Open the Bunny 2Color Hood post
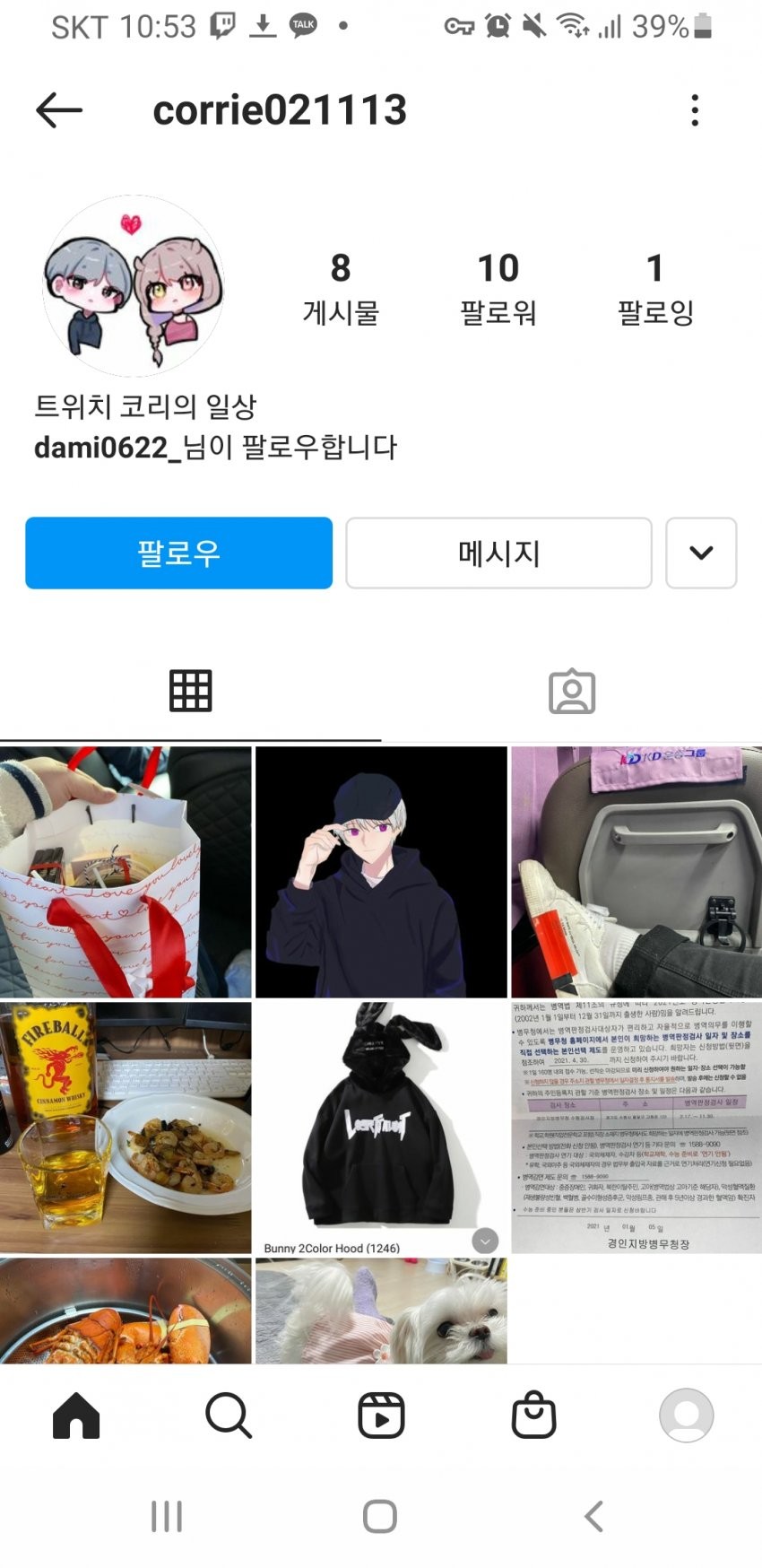The height and width of the screenshot is (1568, 762). pos(381,1128)
